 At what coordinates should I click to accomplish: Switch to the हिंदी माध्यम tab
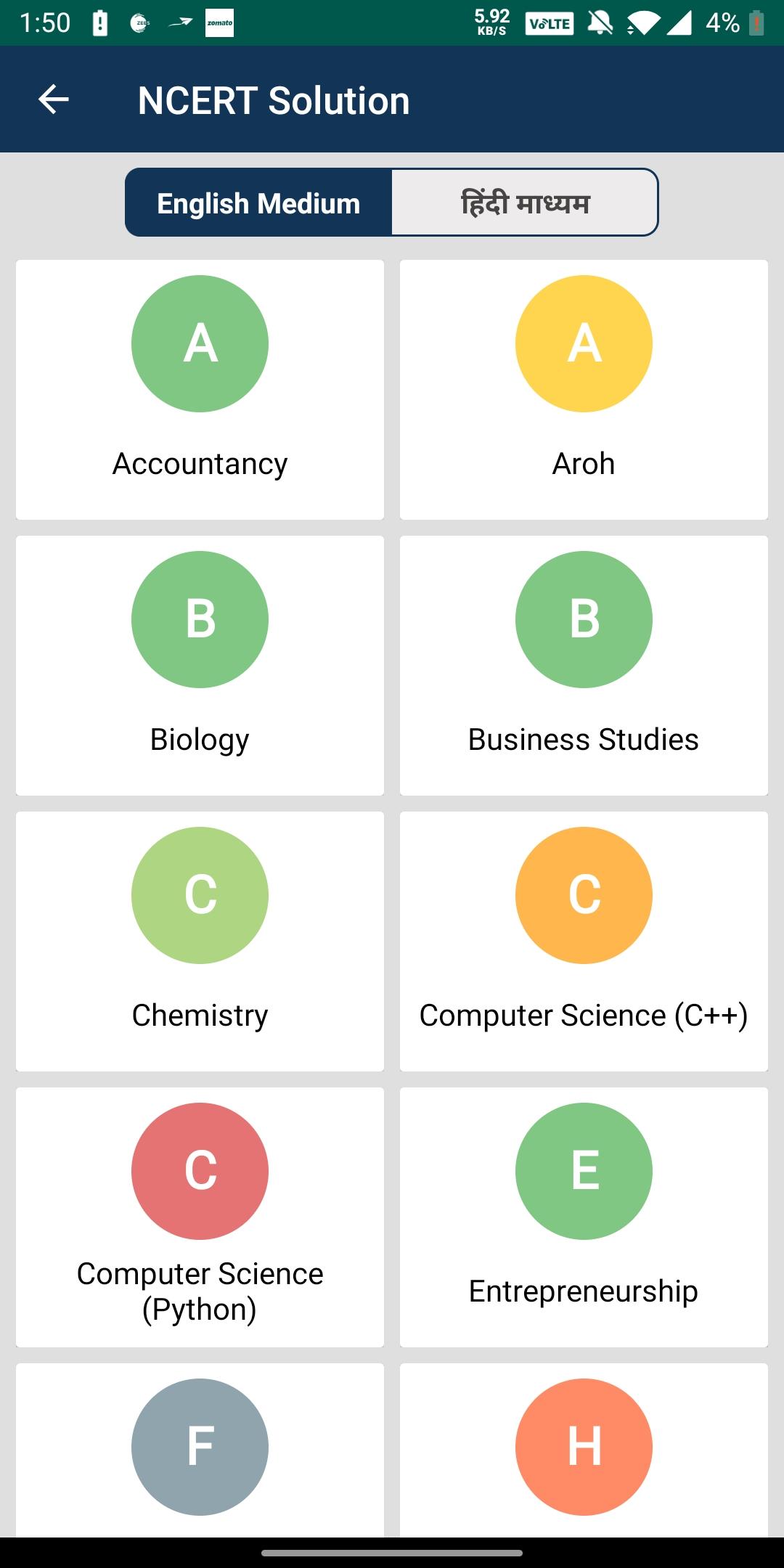[x=525, y=203]
